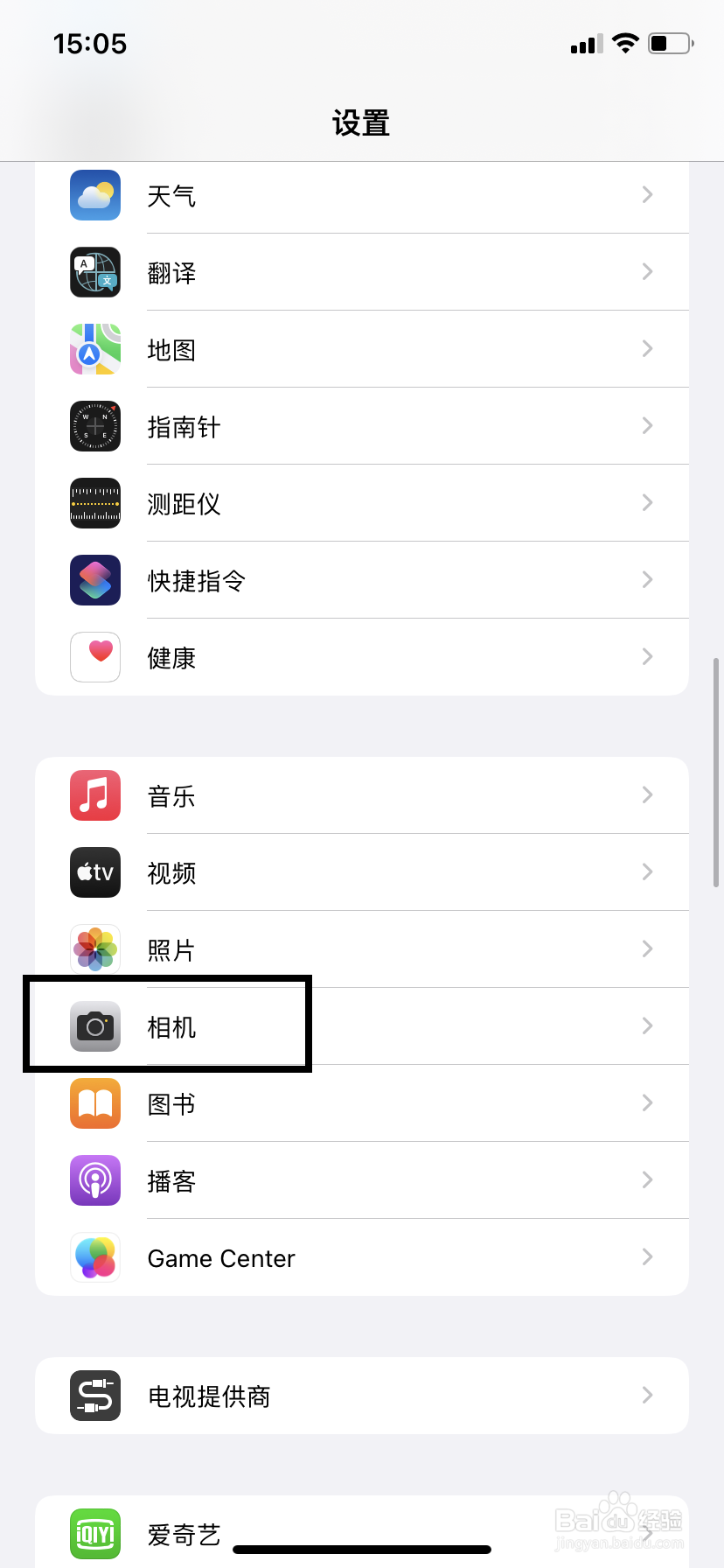The height and width of the screenshot is (1568, 724).
Task: Tap the Music (音乐) app icon
Action: pos(94,794)
